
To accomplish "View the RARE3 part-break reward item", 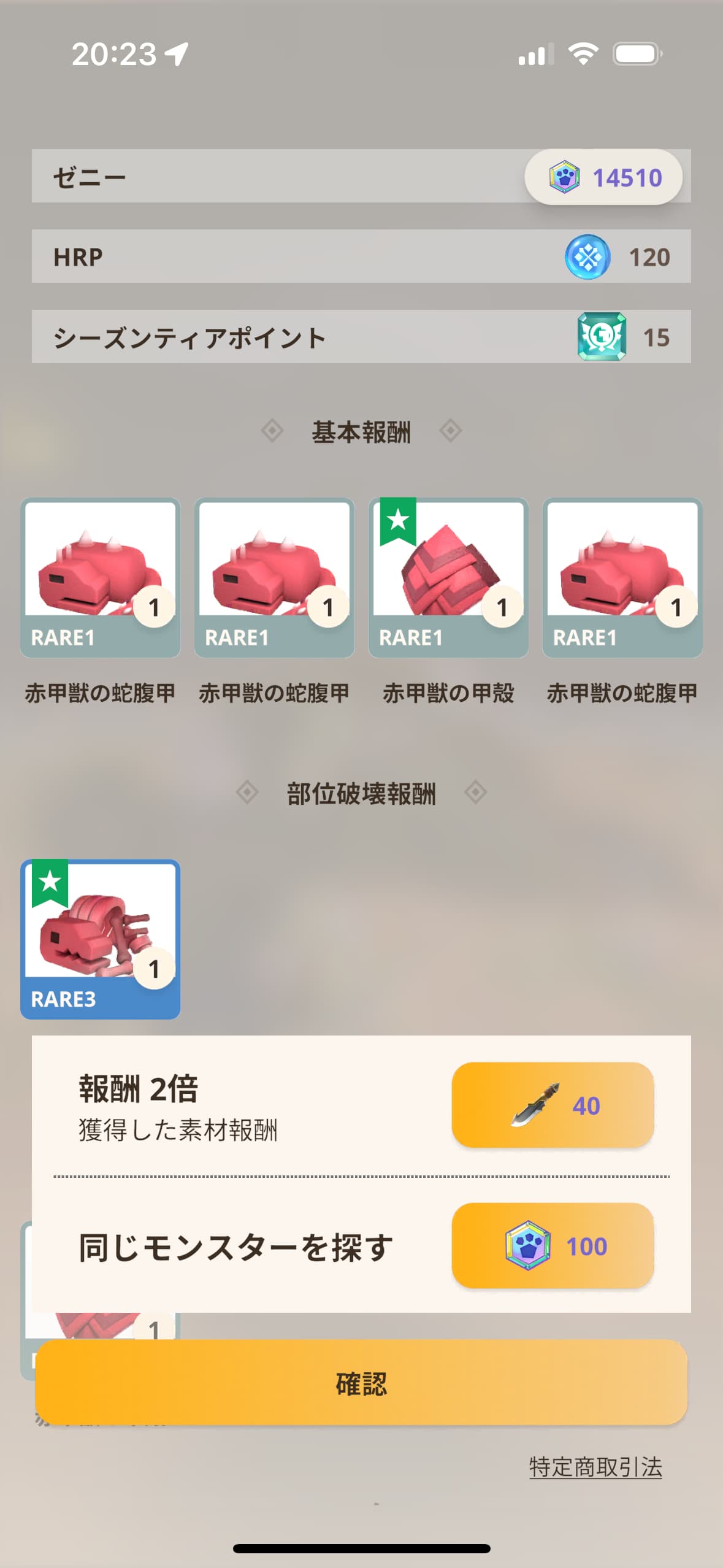I will (101, 939).
